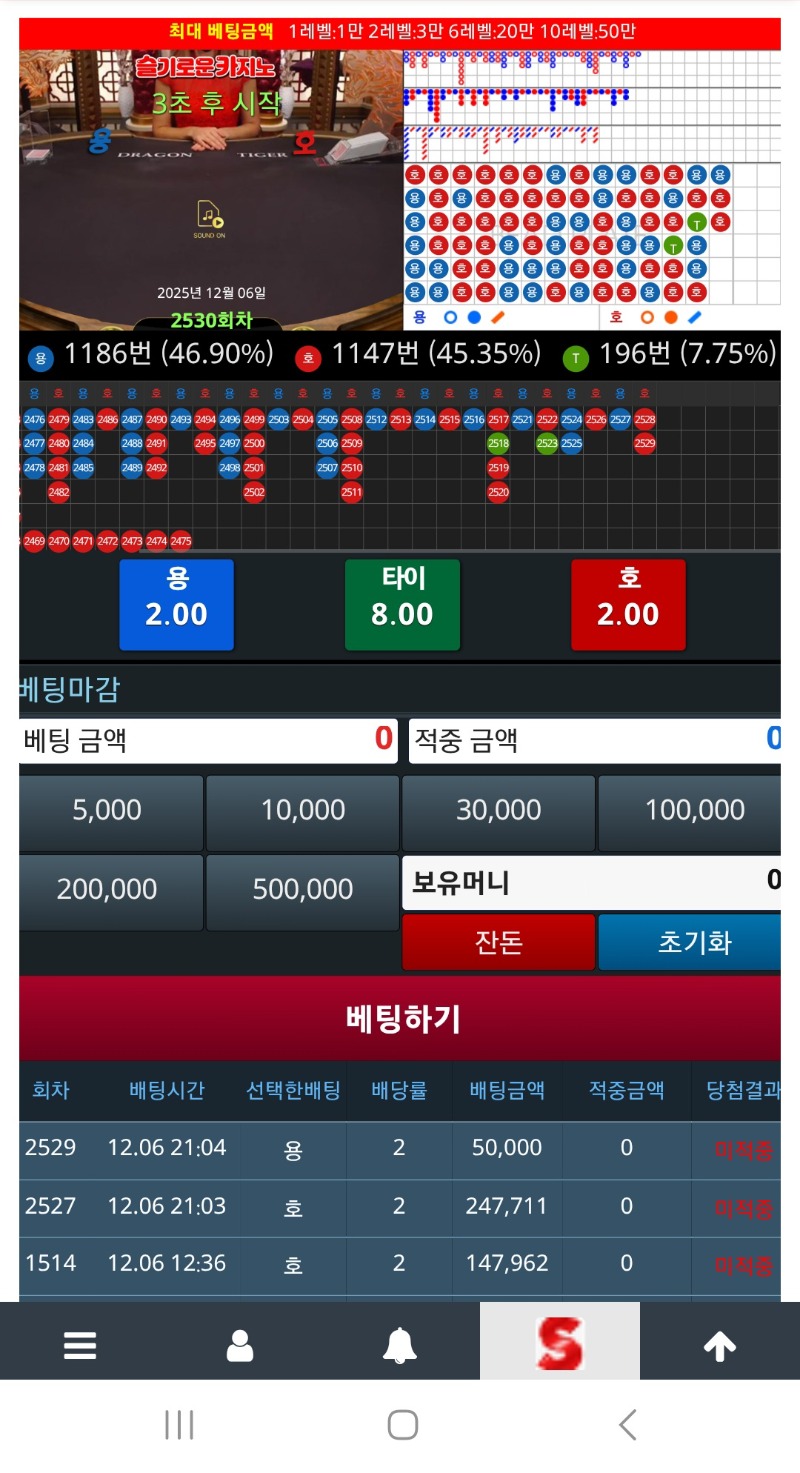Viewport: 800px width, 1473px height.
Task: Open the hamburger menu
Action: tap(80, 1346)
